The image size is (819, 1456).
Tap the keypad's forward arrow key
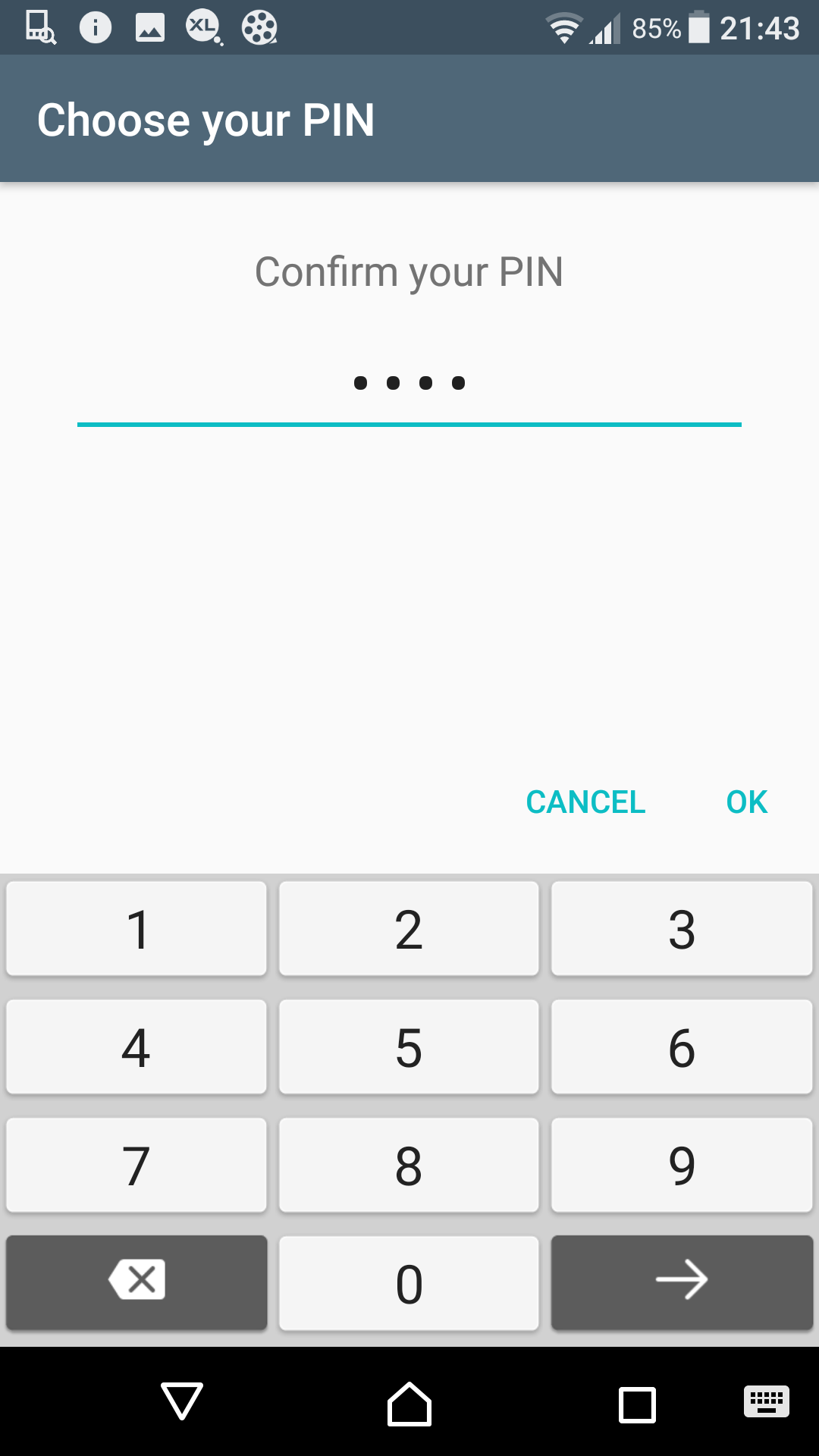click(682, 1283)
